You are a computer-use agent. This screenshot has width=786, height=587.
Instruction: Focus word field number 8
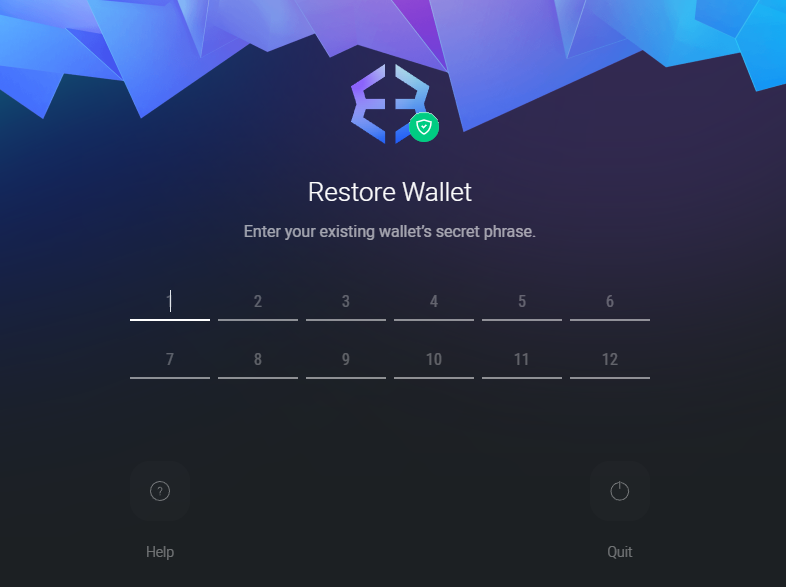click(258, 360)
